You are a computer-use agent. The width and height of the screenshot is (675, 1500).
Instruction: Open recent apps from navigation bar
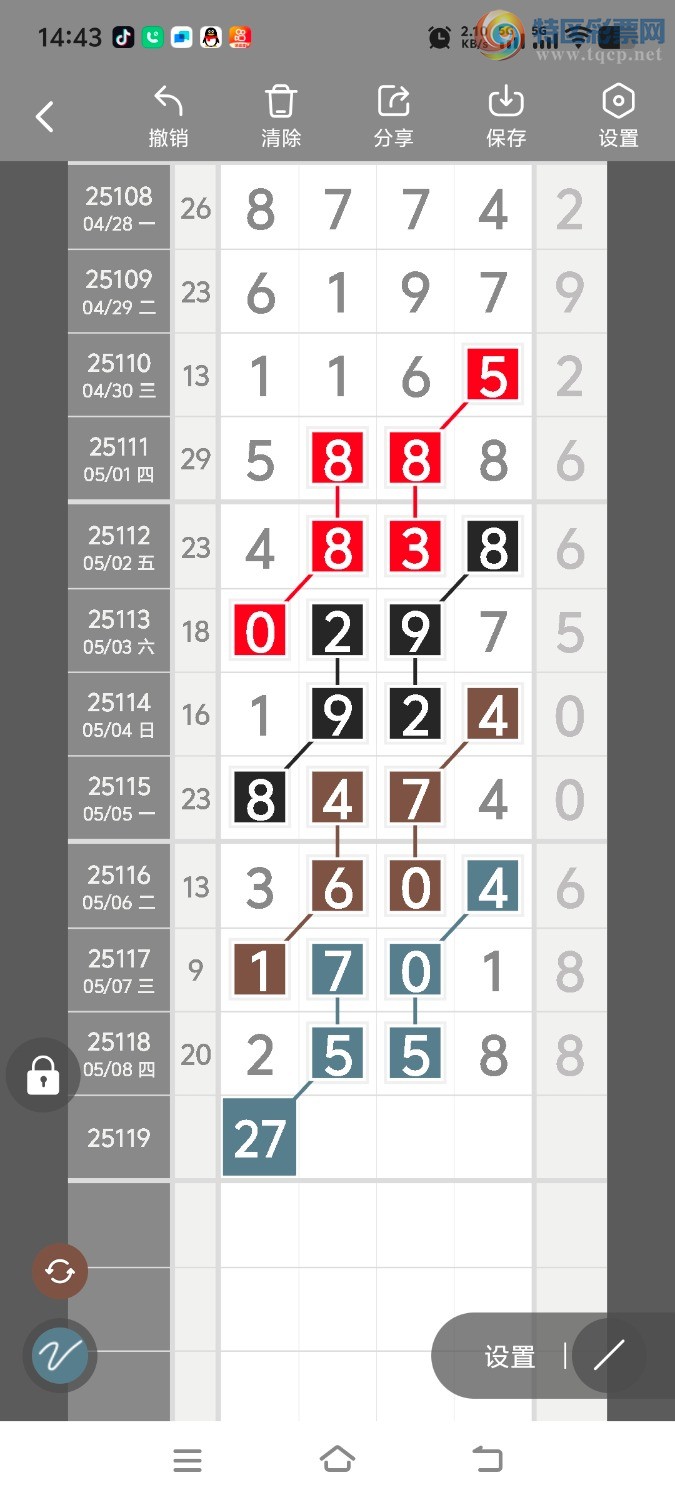point(187,1460)
